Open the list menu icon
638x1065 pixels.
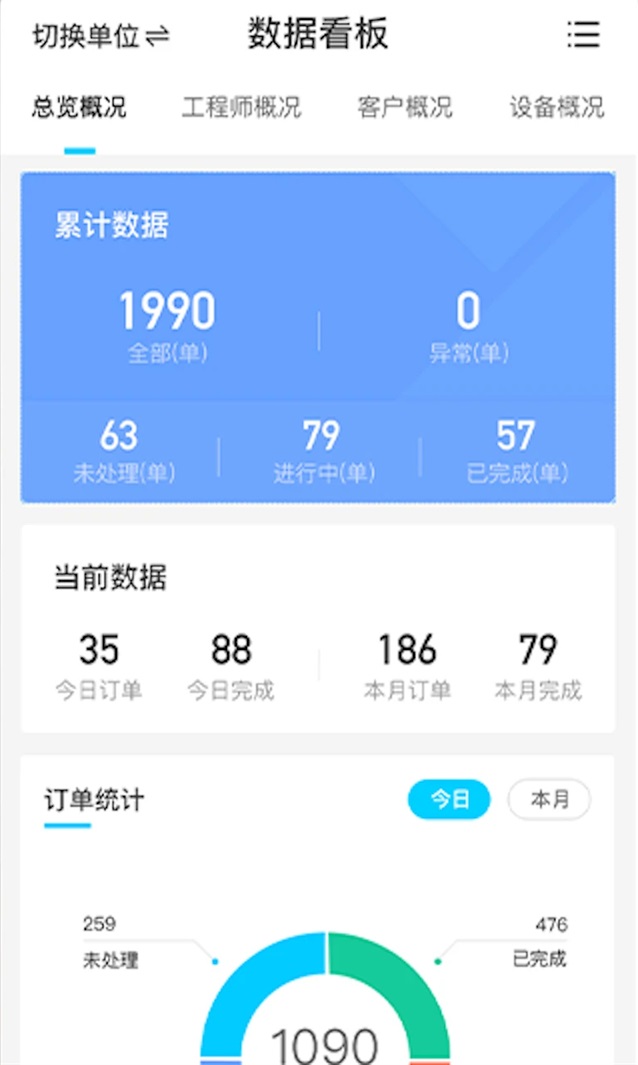pyautogui.click(x=583, y=35)
